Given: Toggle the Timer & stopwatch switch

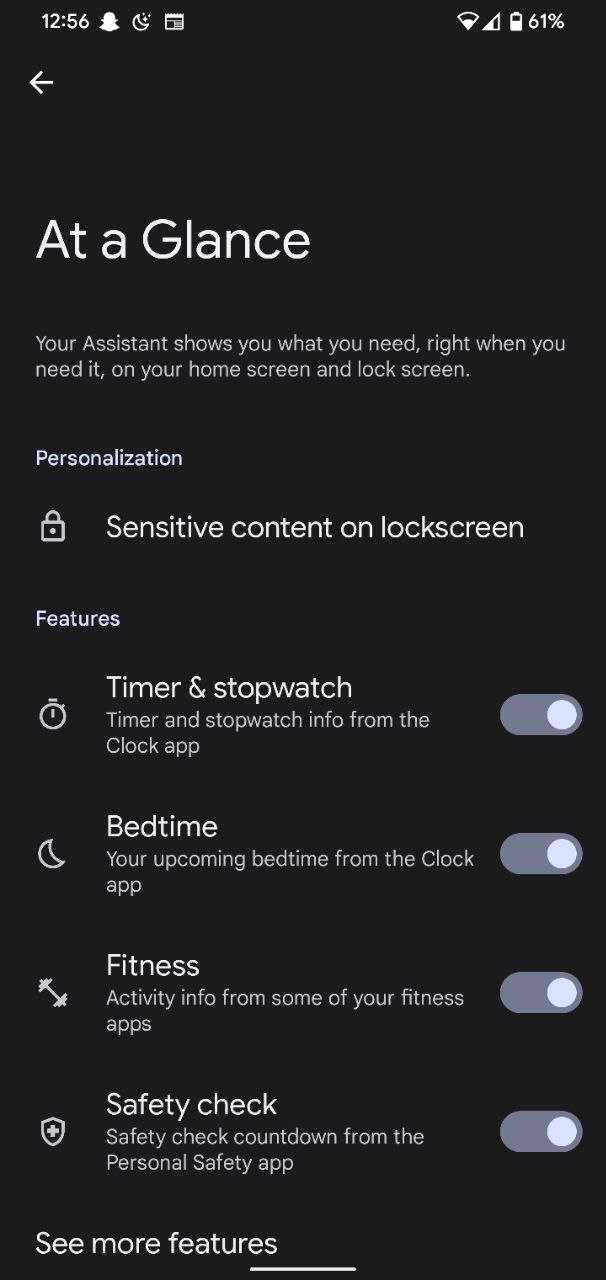Looking at the screenshot, I should (x=540, y=715).
